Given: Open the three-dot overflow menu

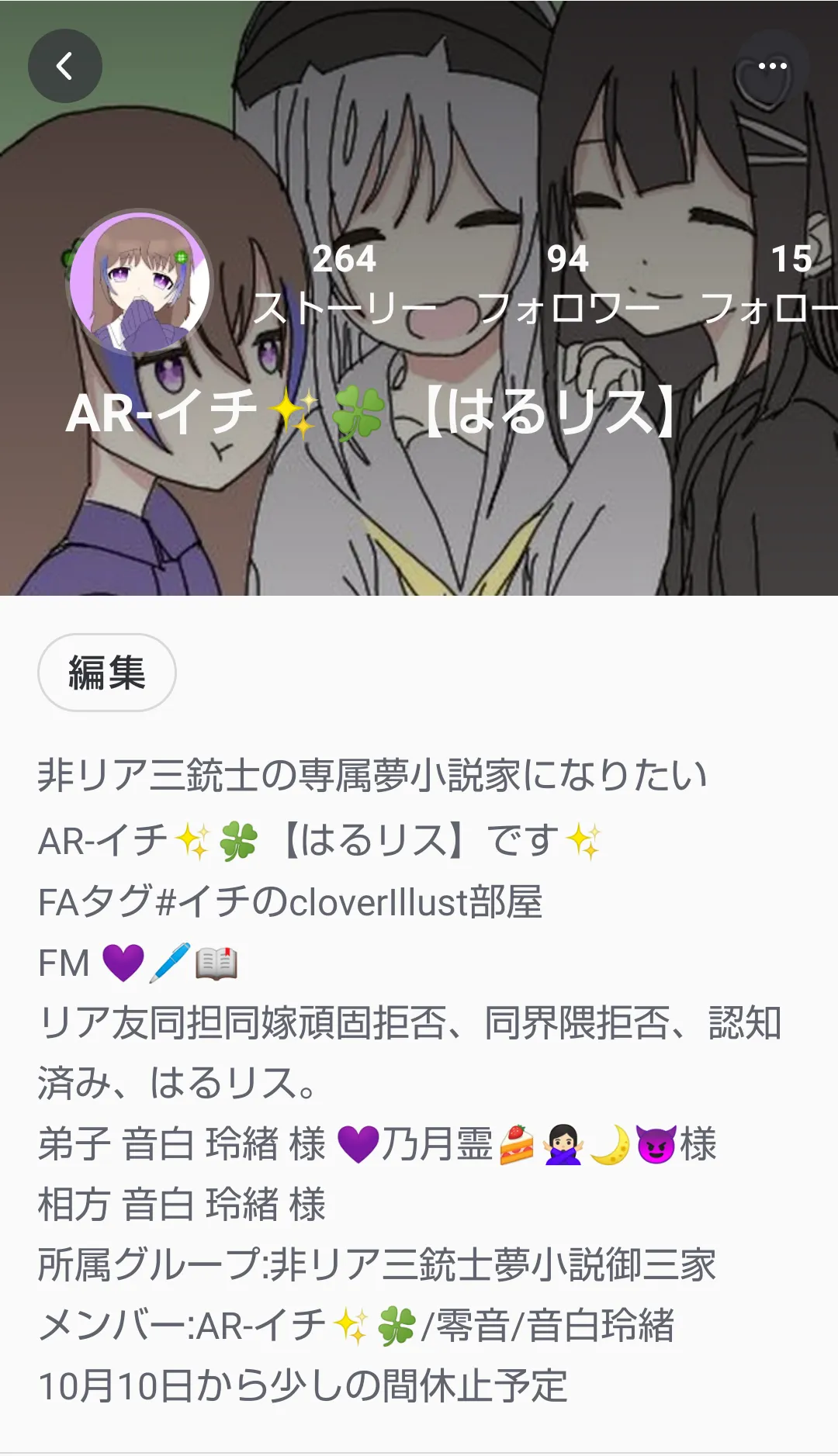Looking at the screenshot, I should [x=772, y=66].
